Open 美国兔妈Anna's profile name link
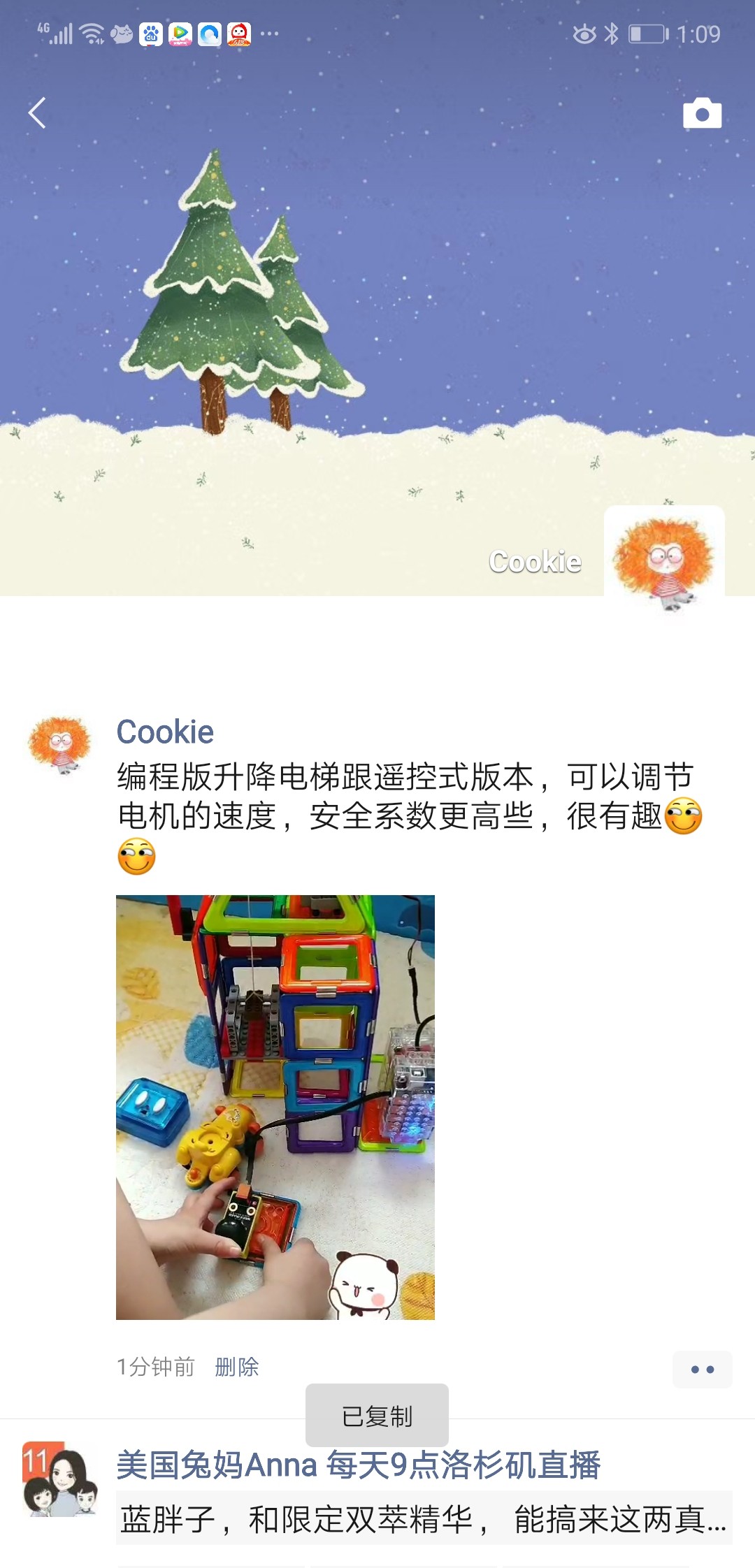The width and height of the screenshot is (755, 1568). [x=358, y=1465]
